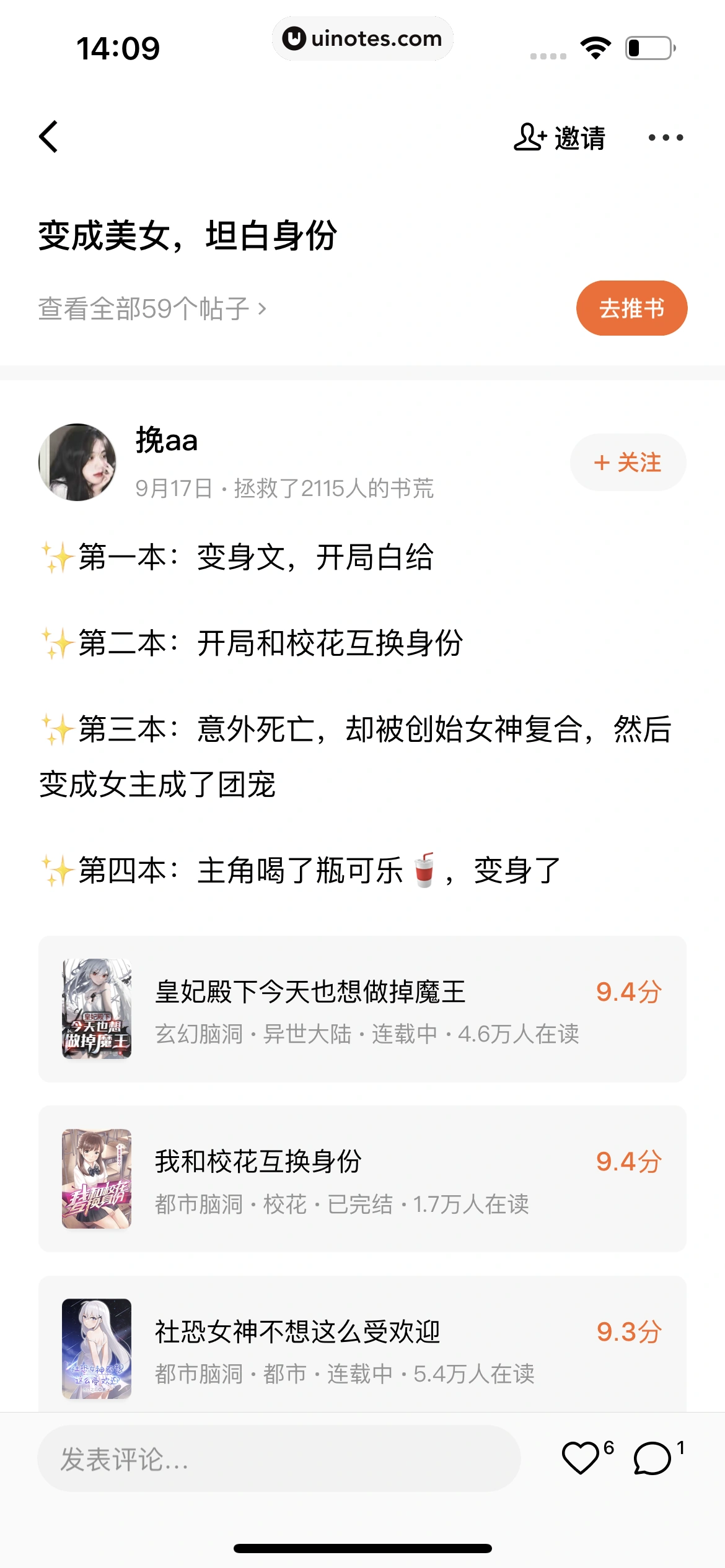Follow 挽aa with the 关注 button
The image size is (725, 1568).
point(627,463)
